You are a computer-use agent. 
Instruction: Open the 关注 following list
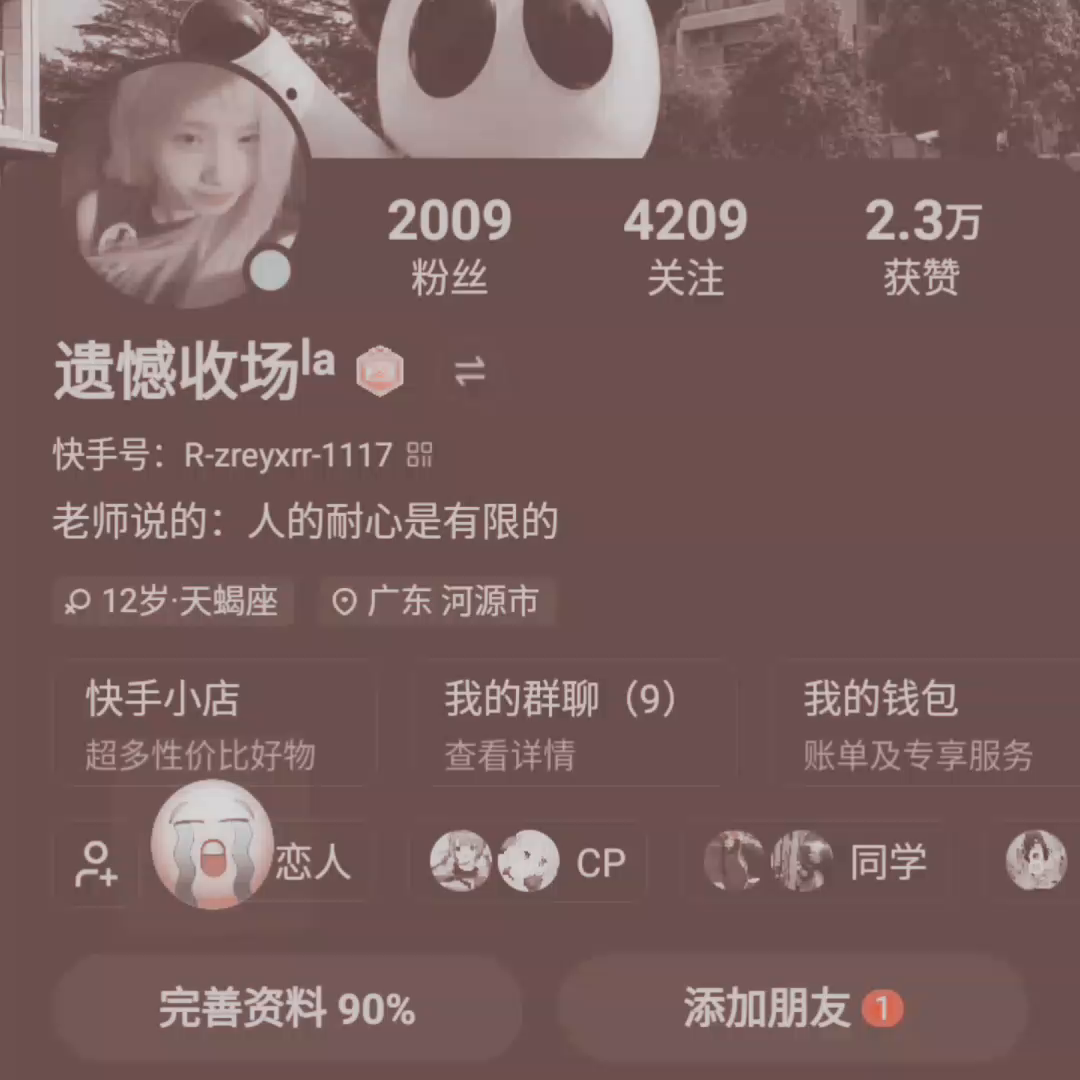[685, 245]
